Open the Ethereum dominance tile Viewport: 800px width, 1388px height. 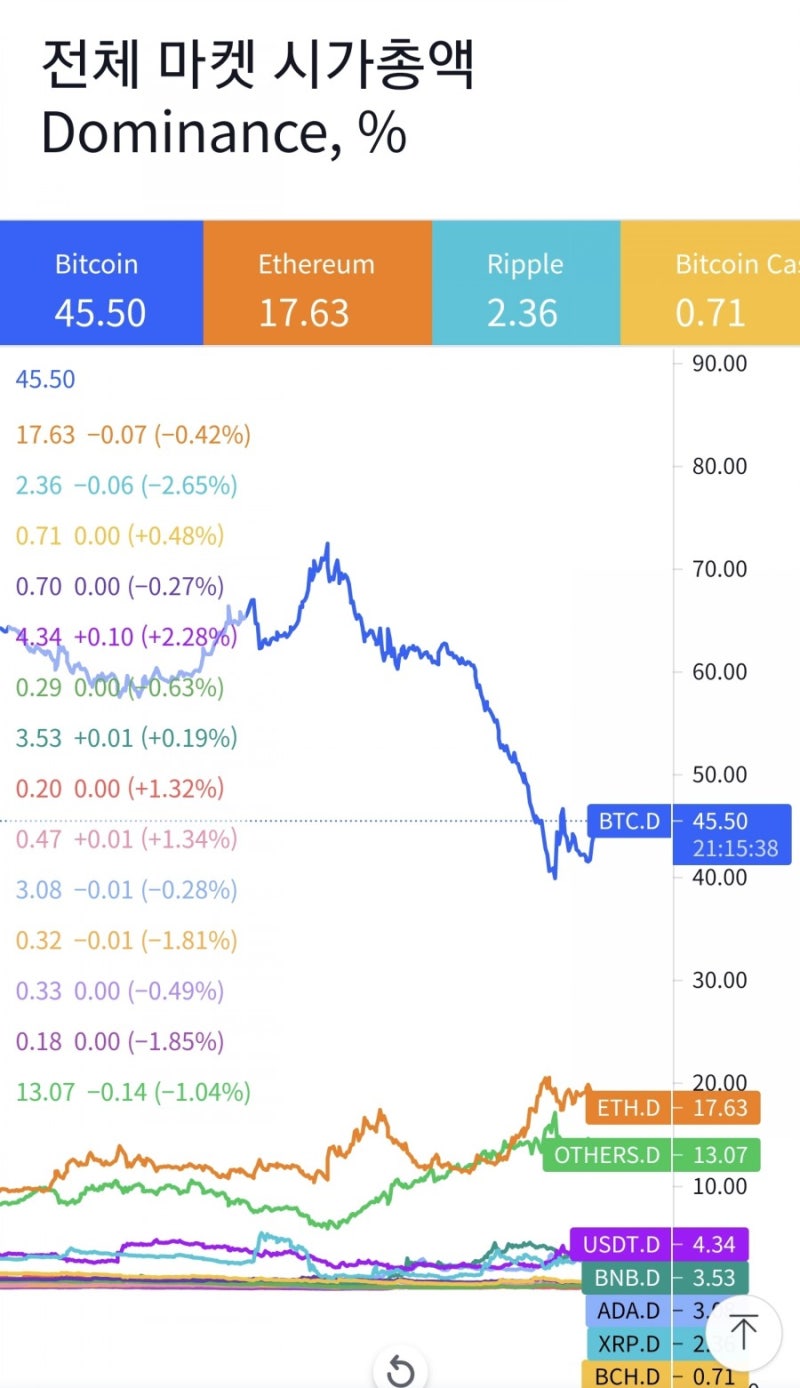click(x=317, y=284)
